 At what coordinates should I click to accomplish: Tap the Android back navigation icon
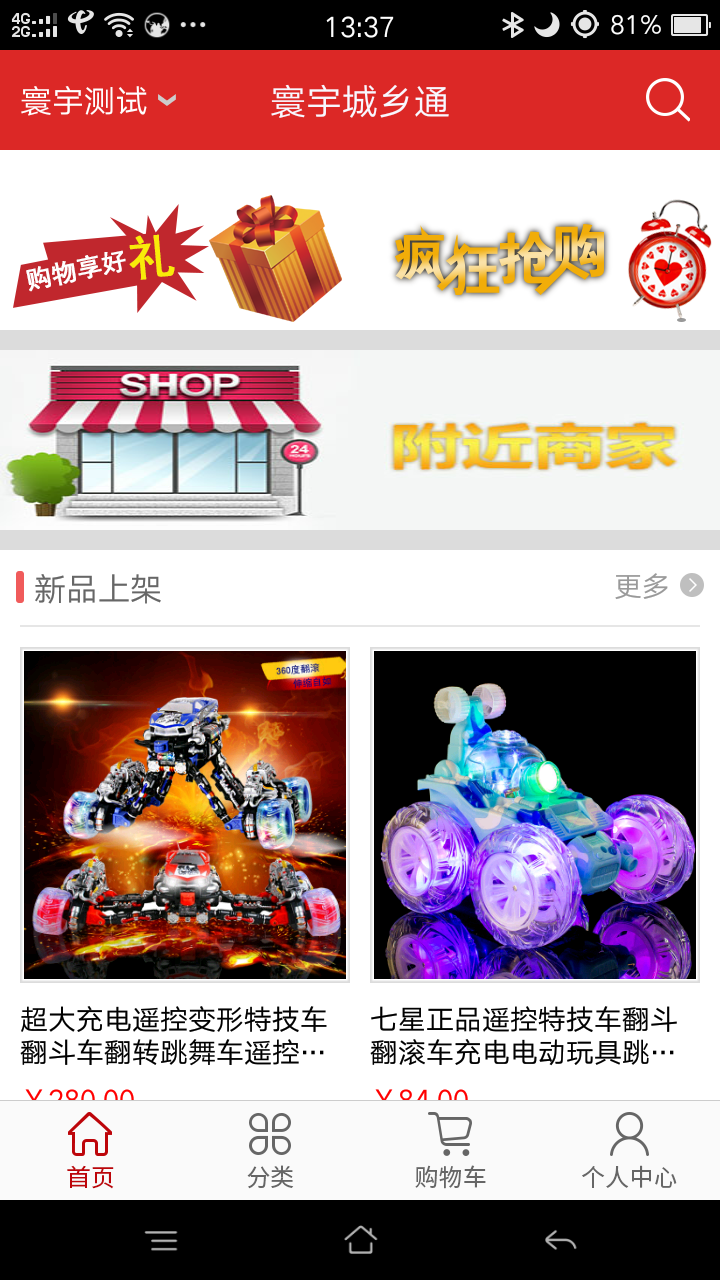point(558,1240)
